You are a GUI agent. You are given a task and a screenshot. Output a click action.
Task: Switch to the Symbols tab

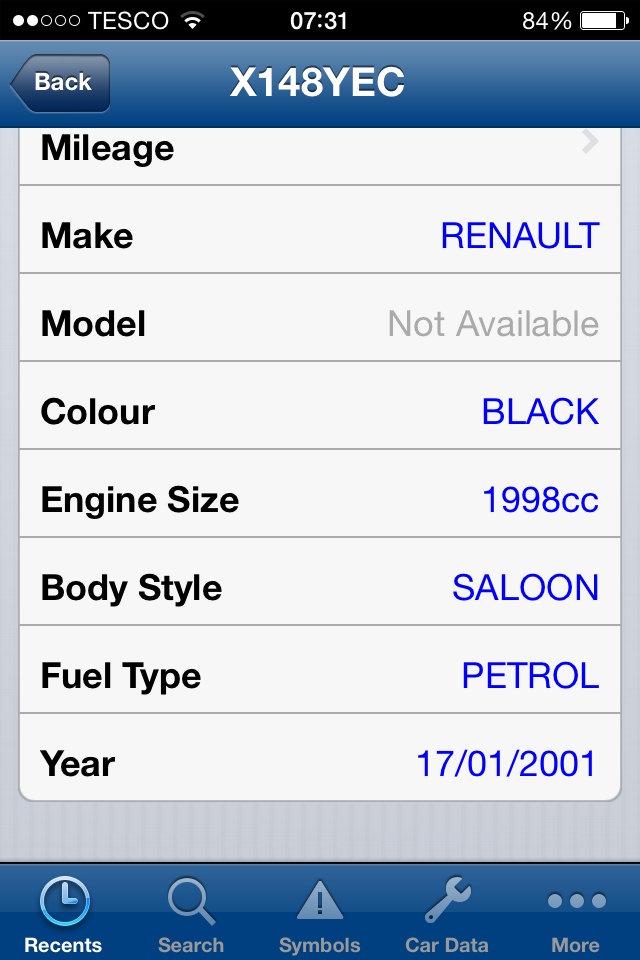tap(319, 914)
